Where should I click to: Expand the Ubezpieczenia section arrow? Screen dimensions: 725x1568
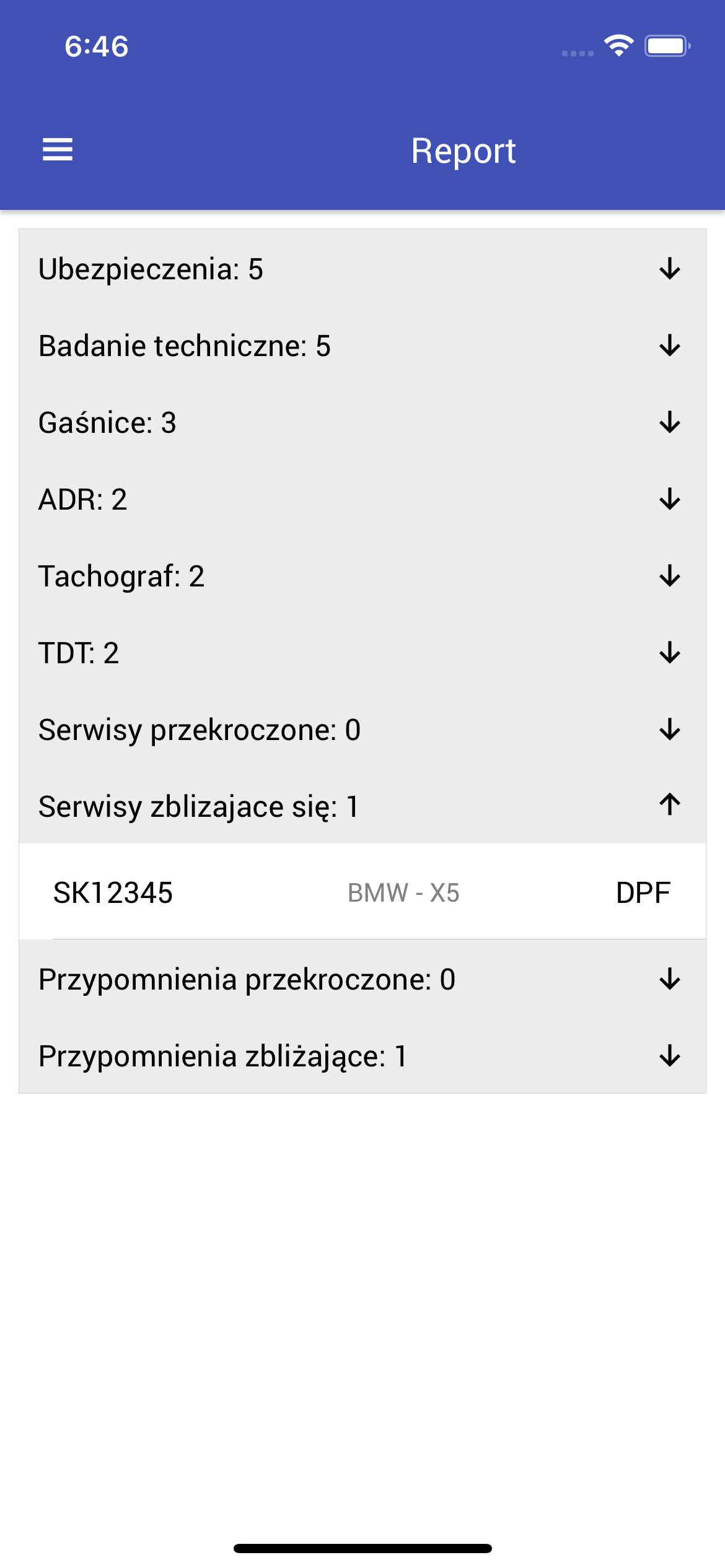(669, 269)
